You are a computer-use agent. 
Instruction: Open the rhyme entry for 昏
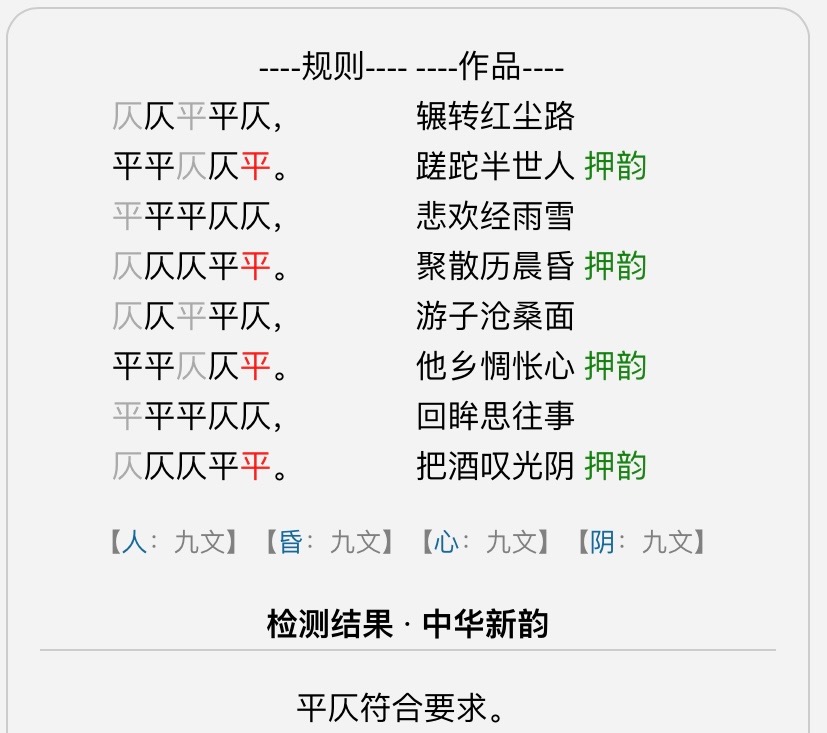(x=290, y=543)
